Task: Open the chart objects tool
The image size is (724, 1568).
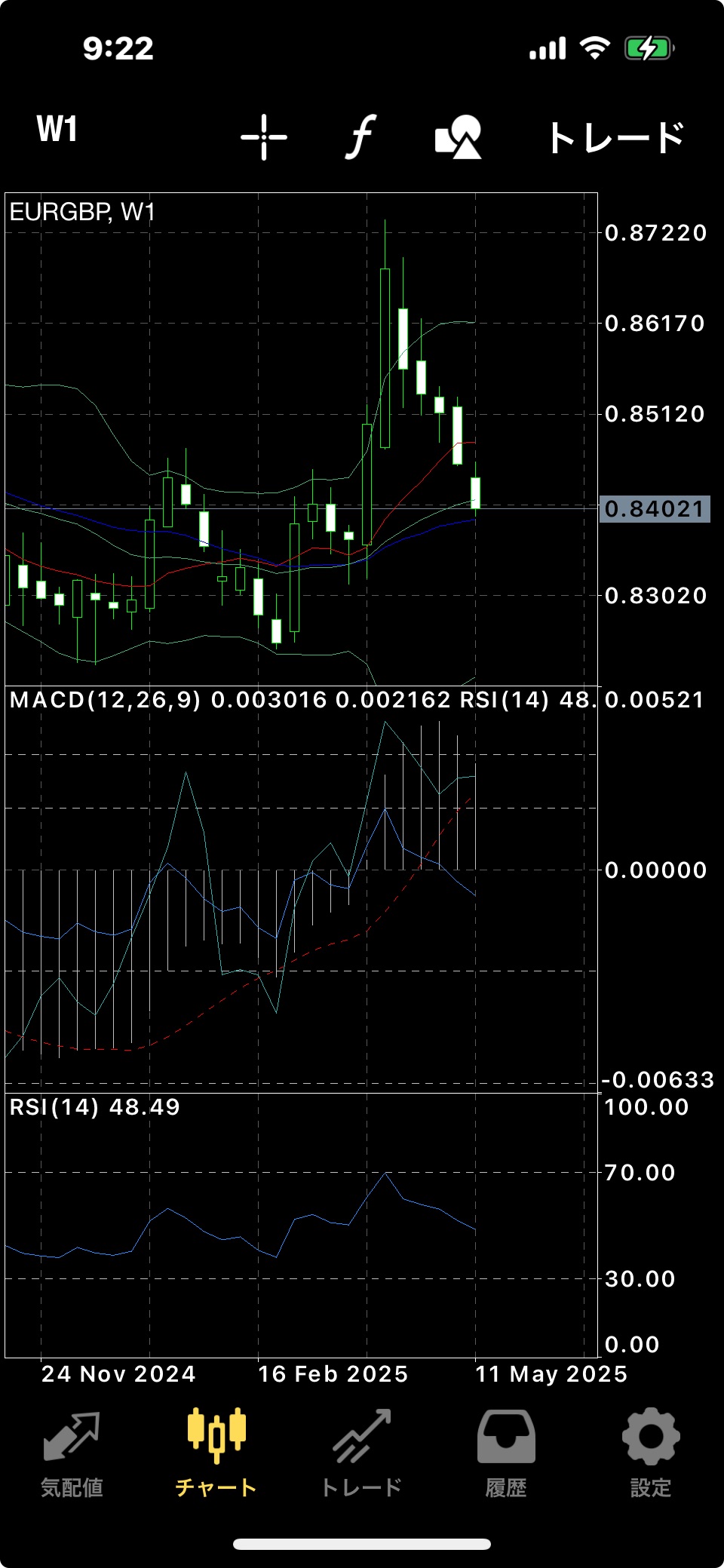Action: [459, 137]
